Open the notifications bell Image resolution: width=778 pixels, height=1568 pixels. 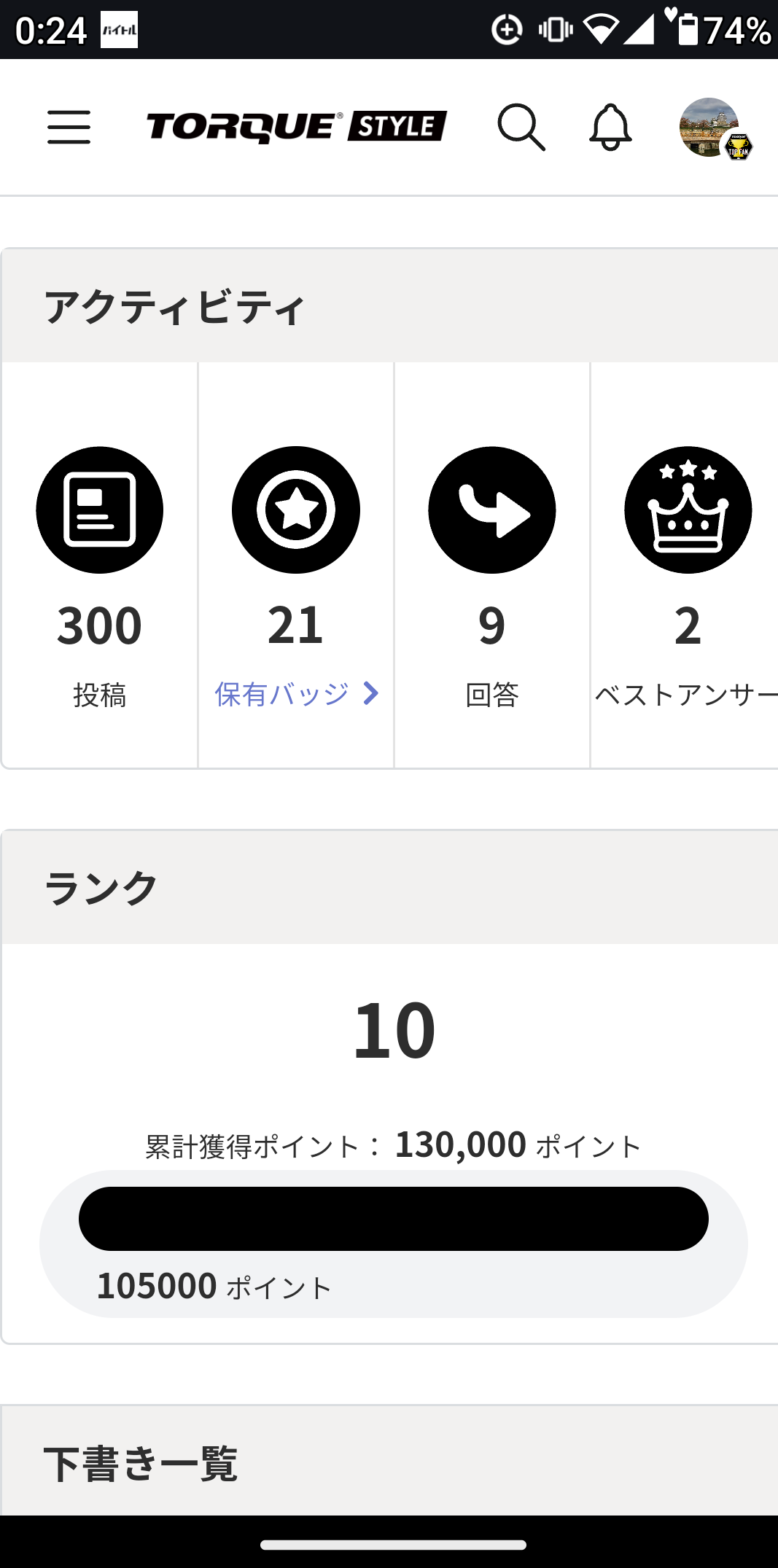pyautogui.click(x=610, y=127)
